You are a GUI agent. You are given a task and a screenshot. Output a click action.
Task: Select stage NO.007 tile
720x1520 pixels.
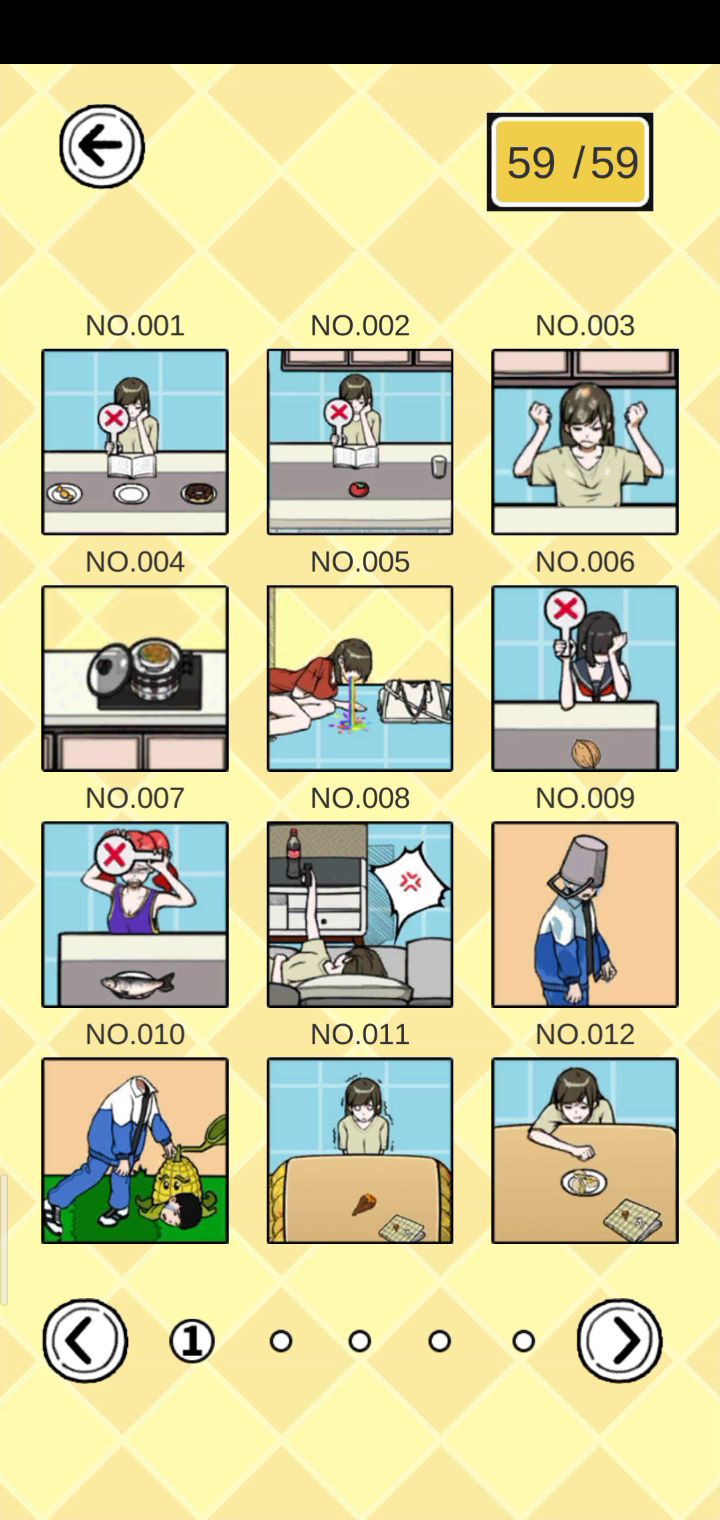[x=135, y=914]
